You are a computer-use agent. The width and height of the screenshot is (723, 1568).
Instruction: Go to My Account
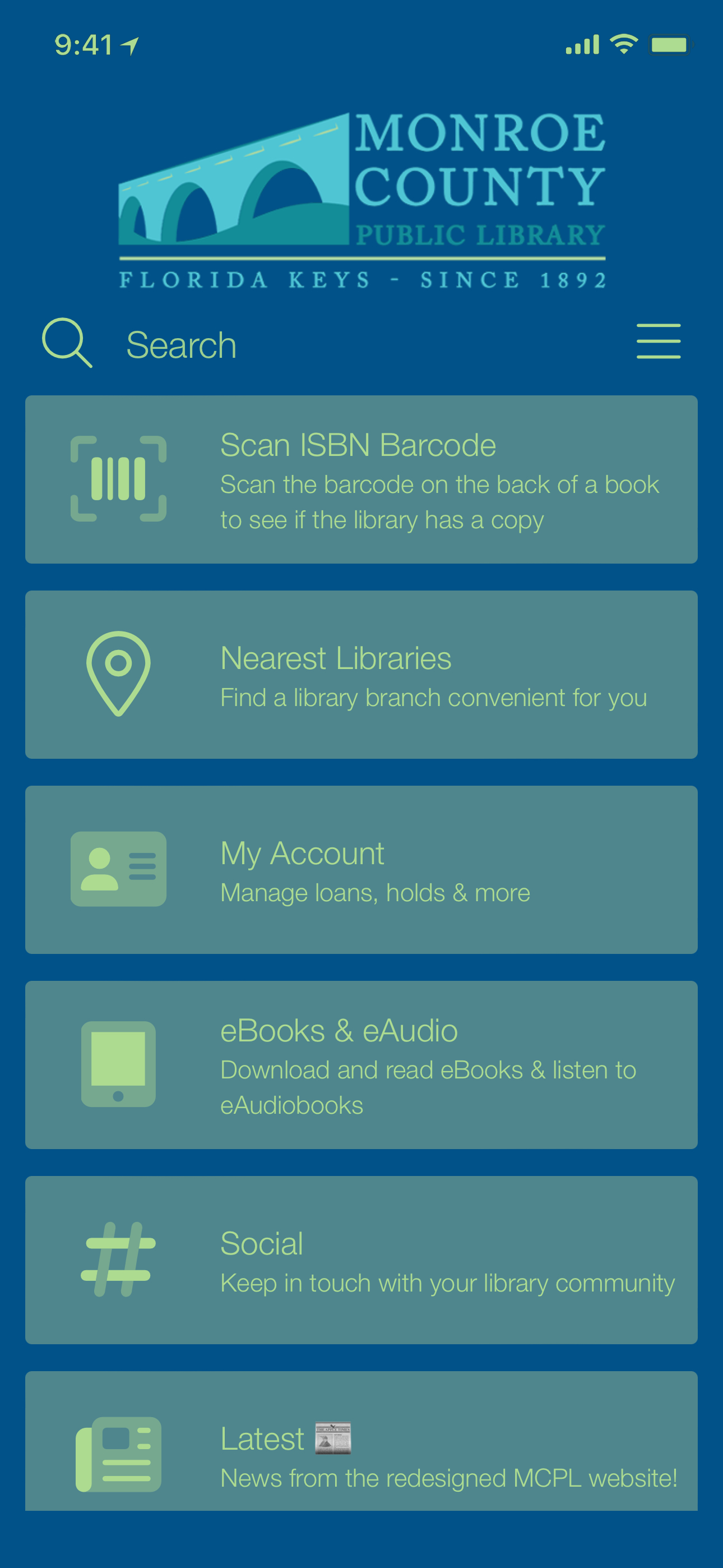click(x=361, y=870)
